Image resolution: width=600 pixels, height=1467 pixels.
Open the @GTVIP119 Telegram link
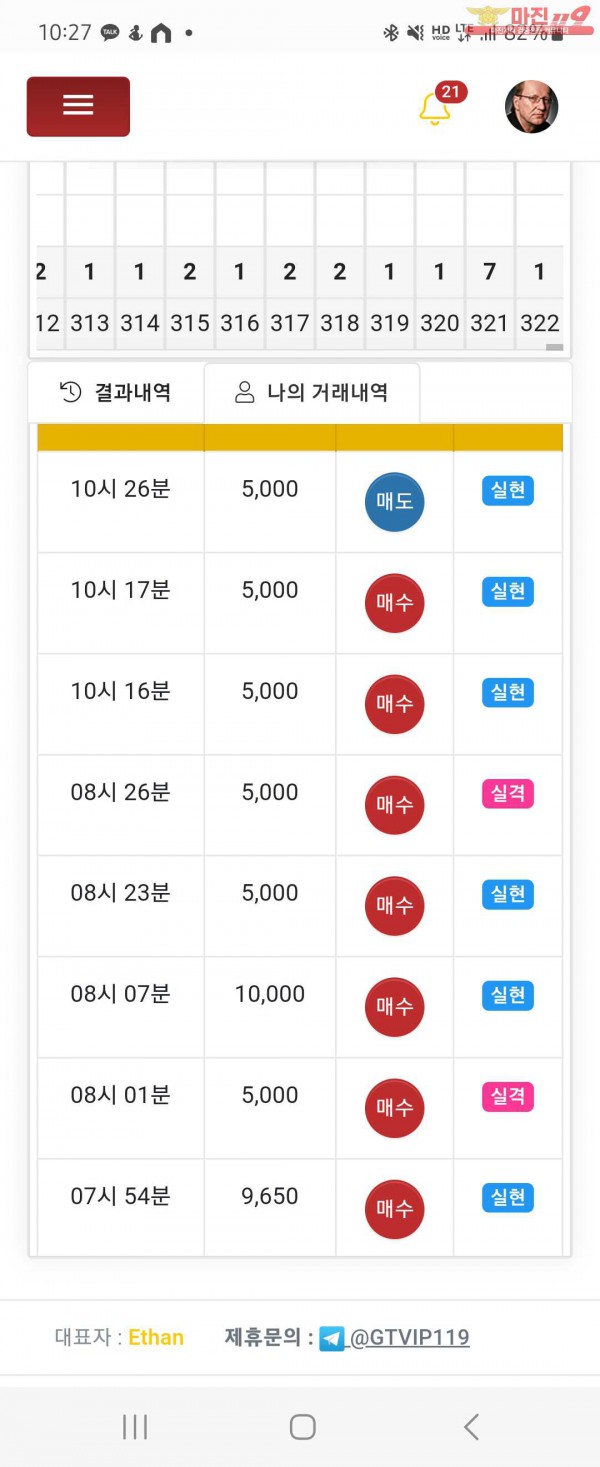[x=408, y=1337]
